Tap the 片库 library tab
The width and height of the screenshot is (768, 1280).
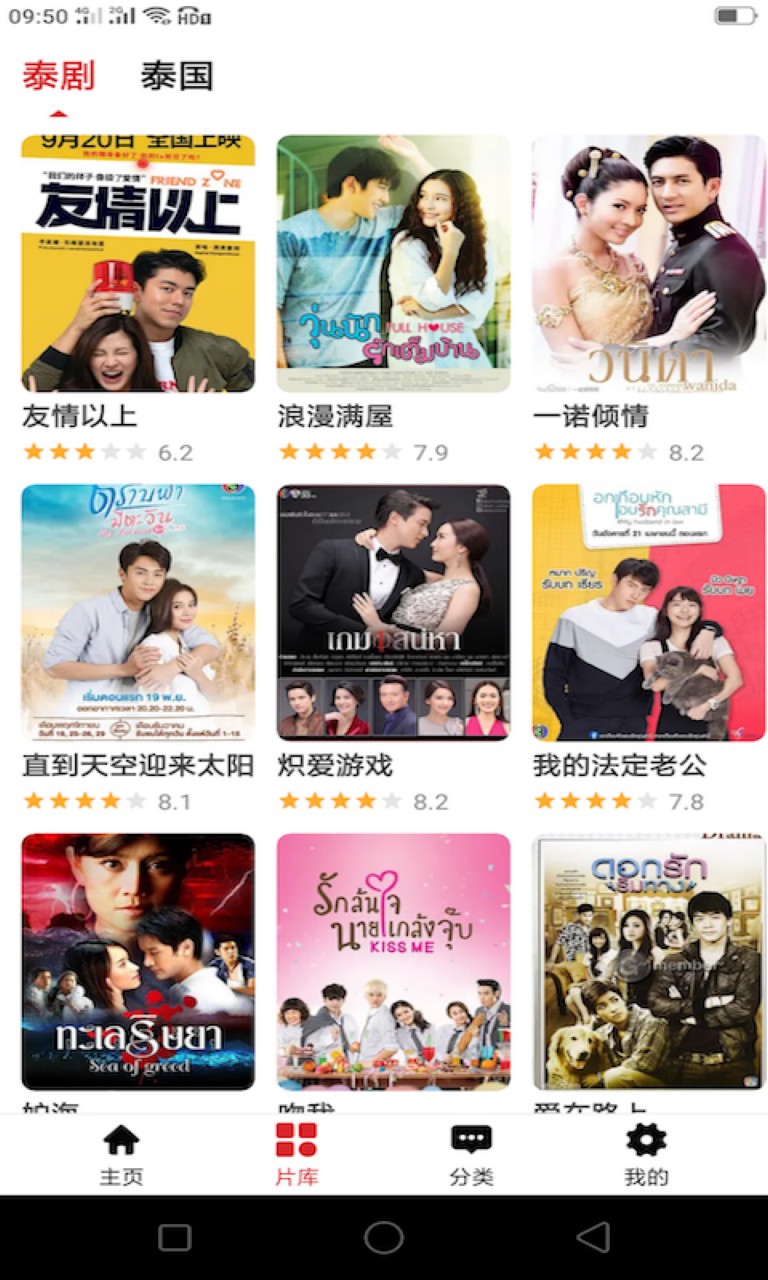(296, 1155)
